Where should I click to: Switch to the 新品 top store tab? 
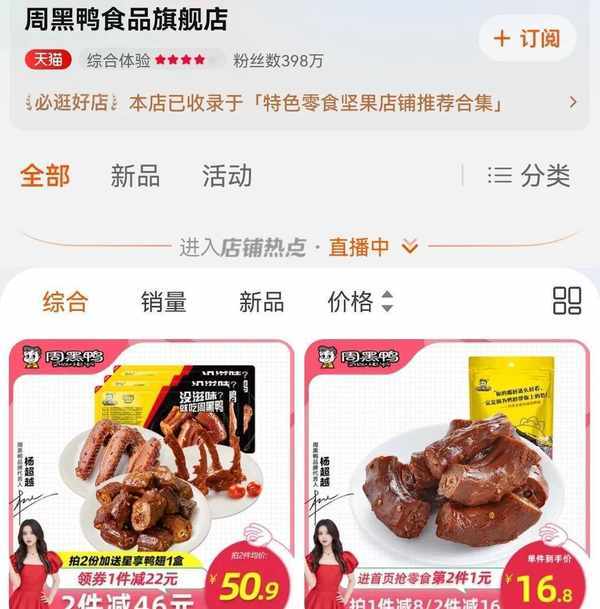click(x=135, y=176)
